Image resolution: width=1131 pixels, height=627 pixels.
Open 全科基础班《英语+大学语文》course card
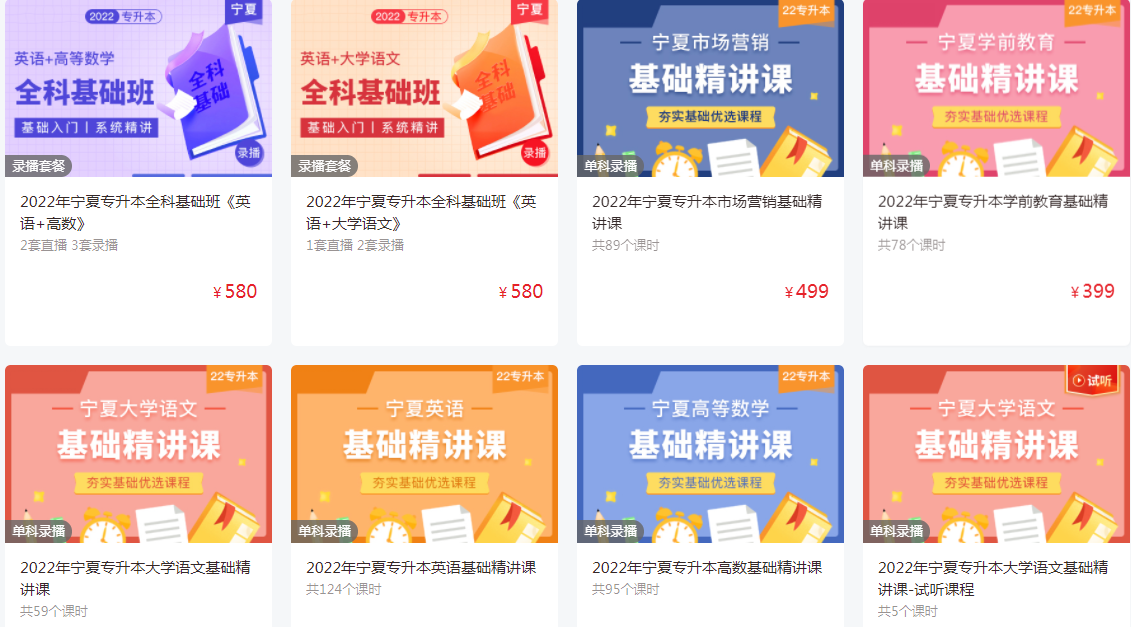423,211
